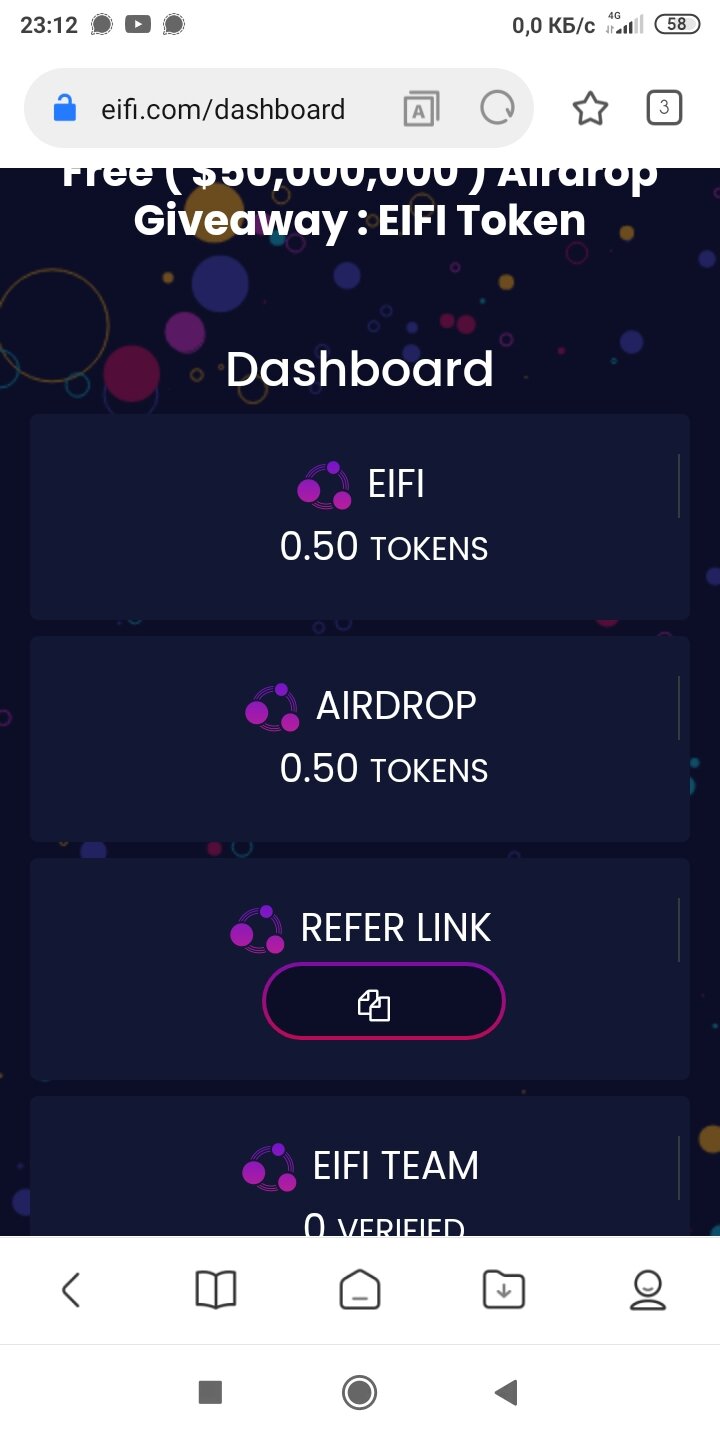Open recent apps with the square button
720x1440 pixels.
(210, 1391)
